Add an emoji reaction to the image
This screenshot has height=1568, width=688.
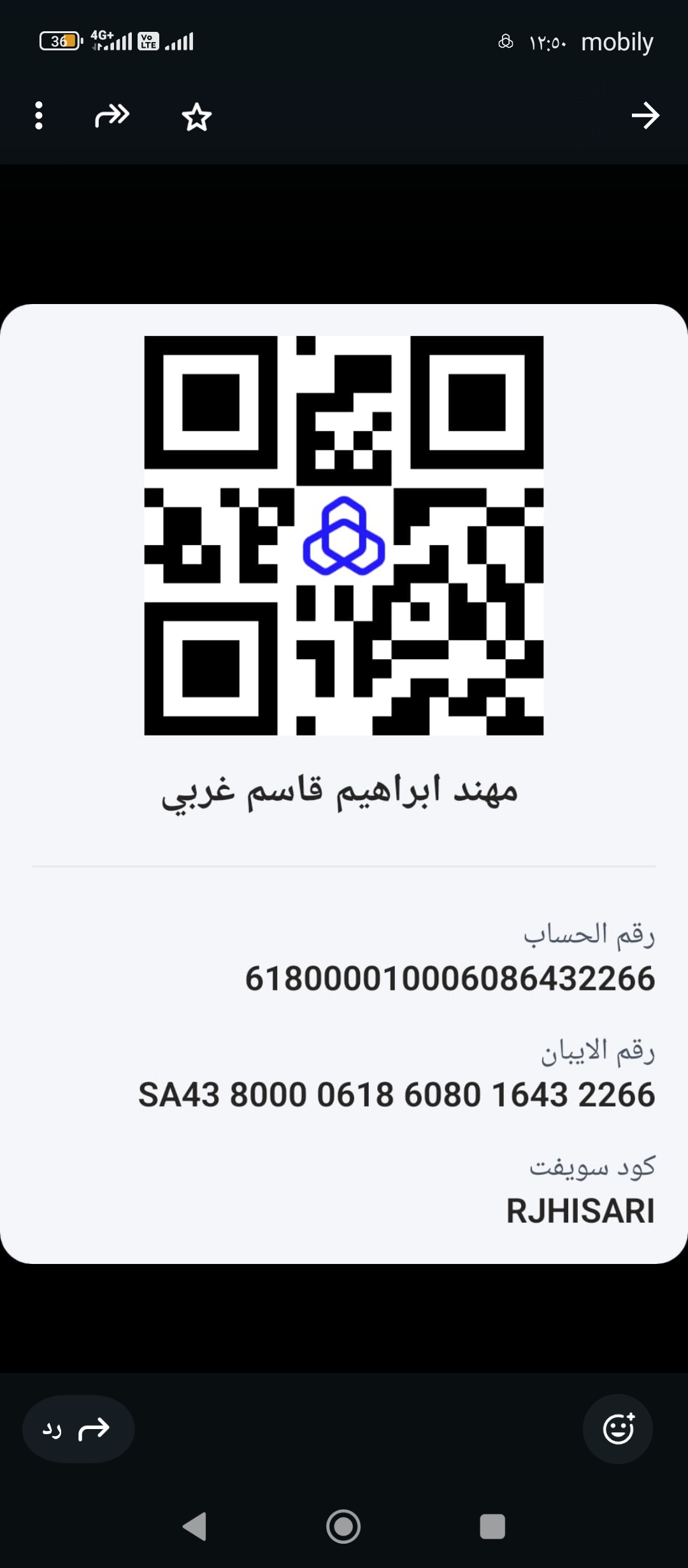pyautogui.click(x=618, y=1428)
